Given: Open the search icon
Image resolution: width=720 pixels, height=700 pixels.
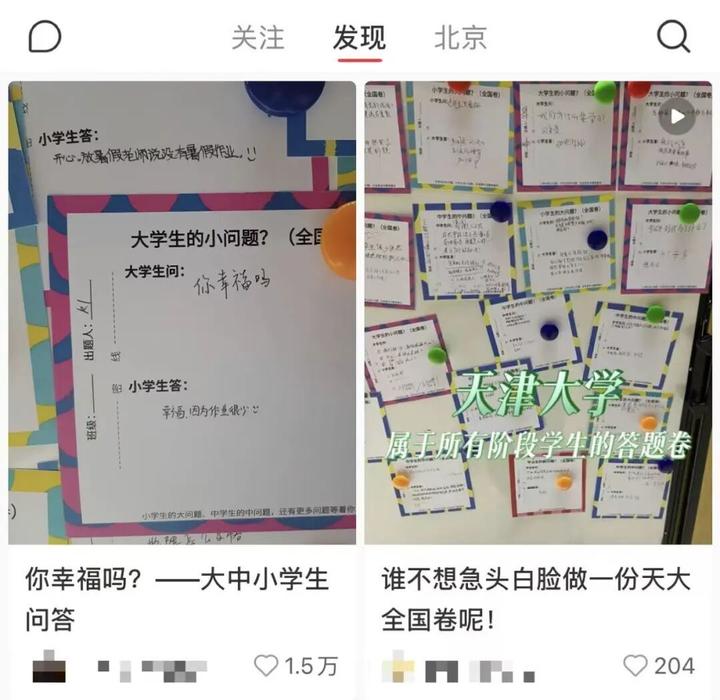Looking at the screenshot, I should pyautogui.click(x=673, y=37).
